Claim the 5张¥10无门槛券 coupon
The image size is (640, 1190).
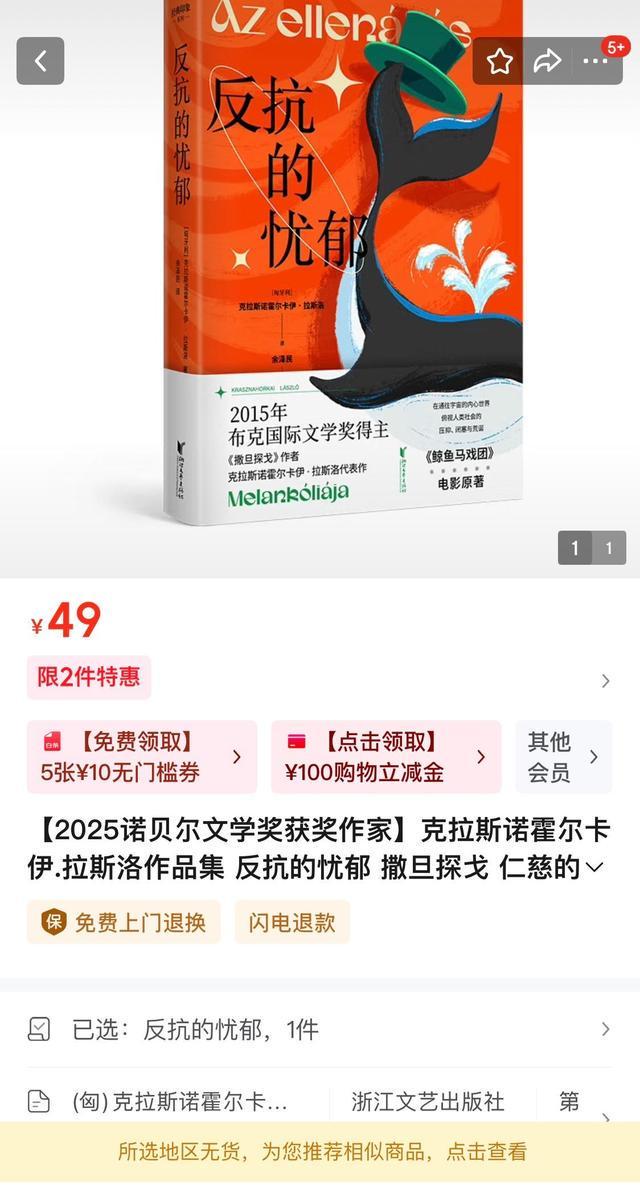click(141, 757)
